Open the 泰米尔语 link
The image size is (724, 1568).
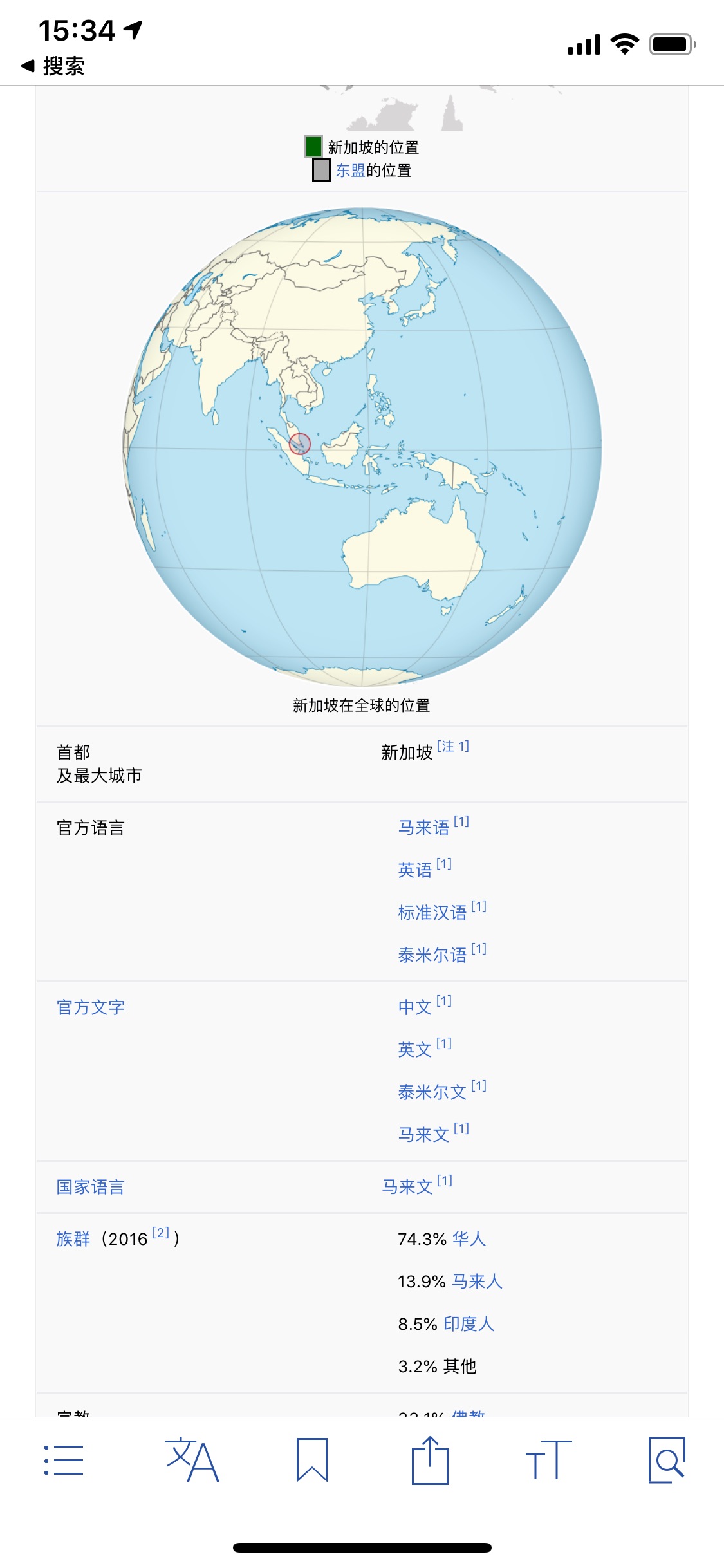(432, 955)
